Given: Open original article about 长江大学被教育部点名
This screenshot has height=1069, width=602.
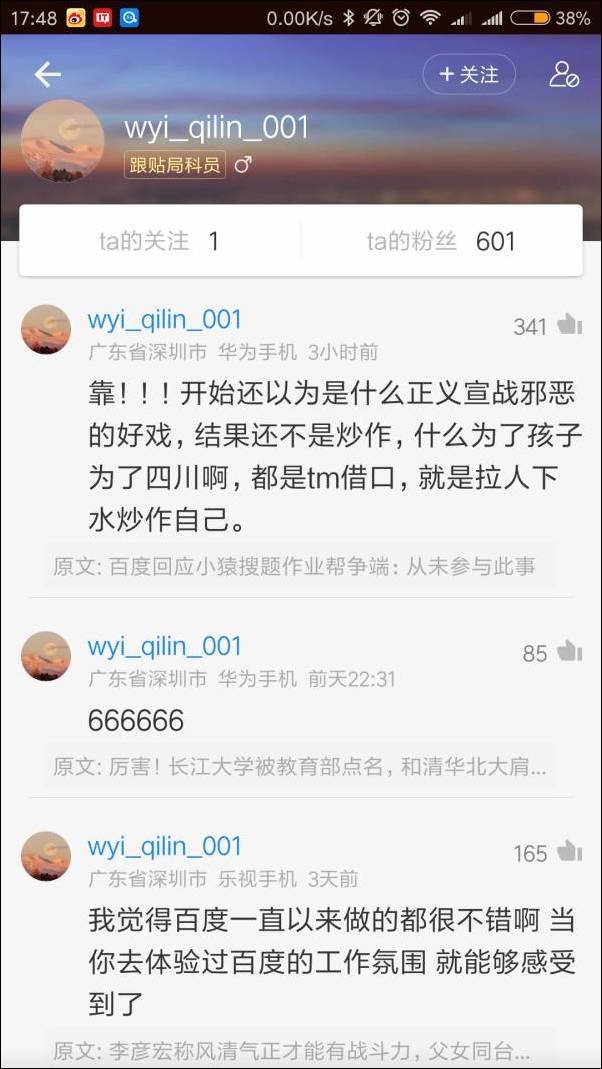Looking at the screenshot, I should (300, 767).
